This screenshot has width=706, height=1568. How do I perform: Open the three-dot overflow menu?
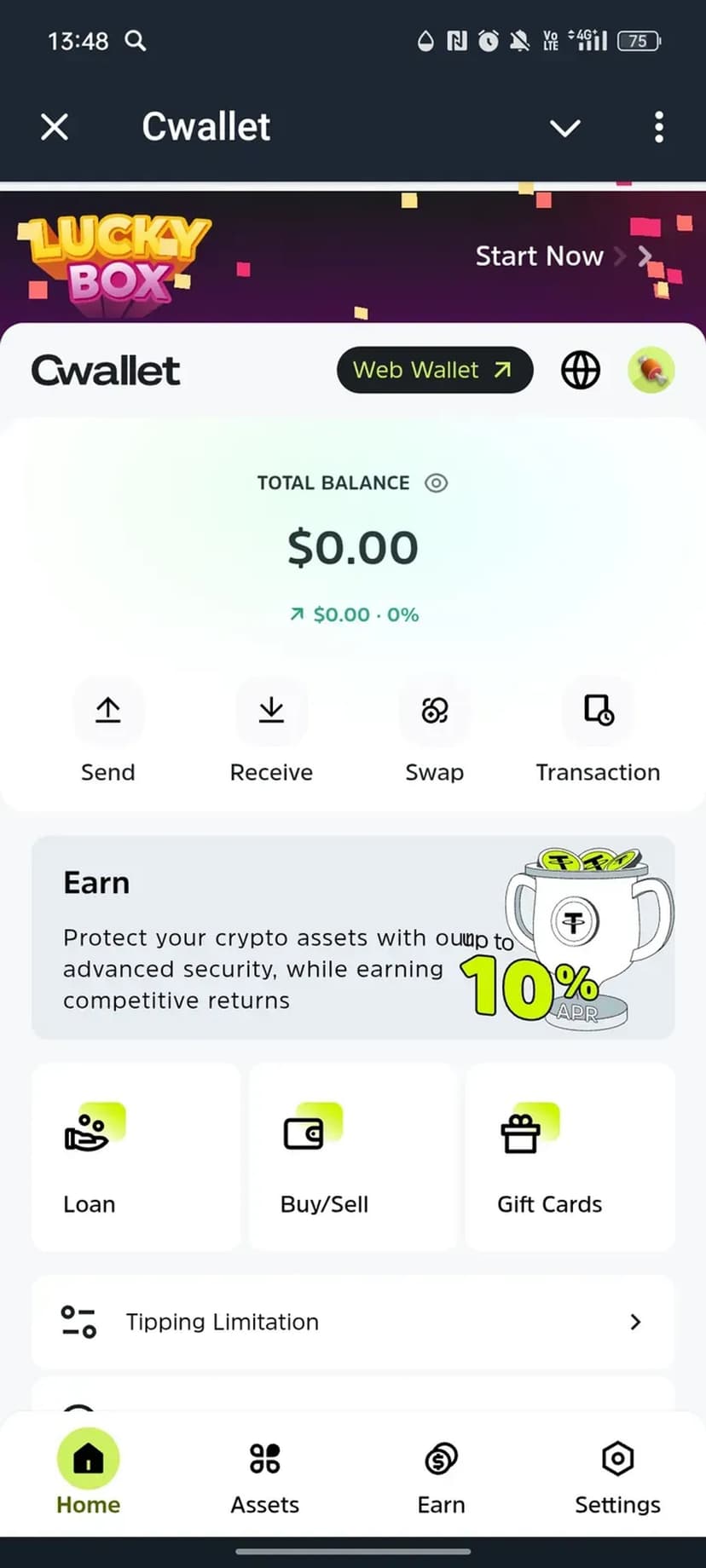point(658,128)
